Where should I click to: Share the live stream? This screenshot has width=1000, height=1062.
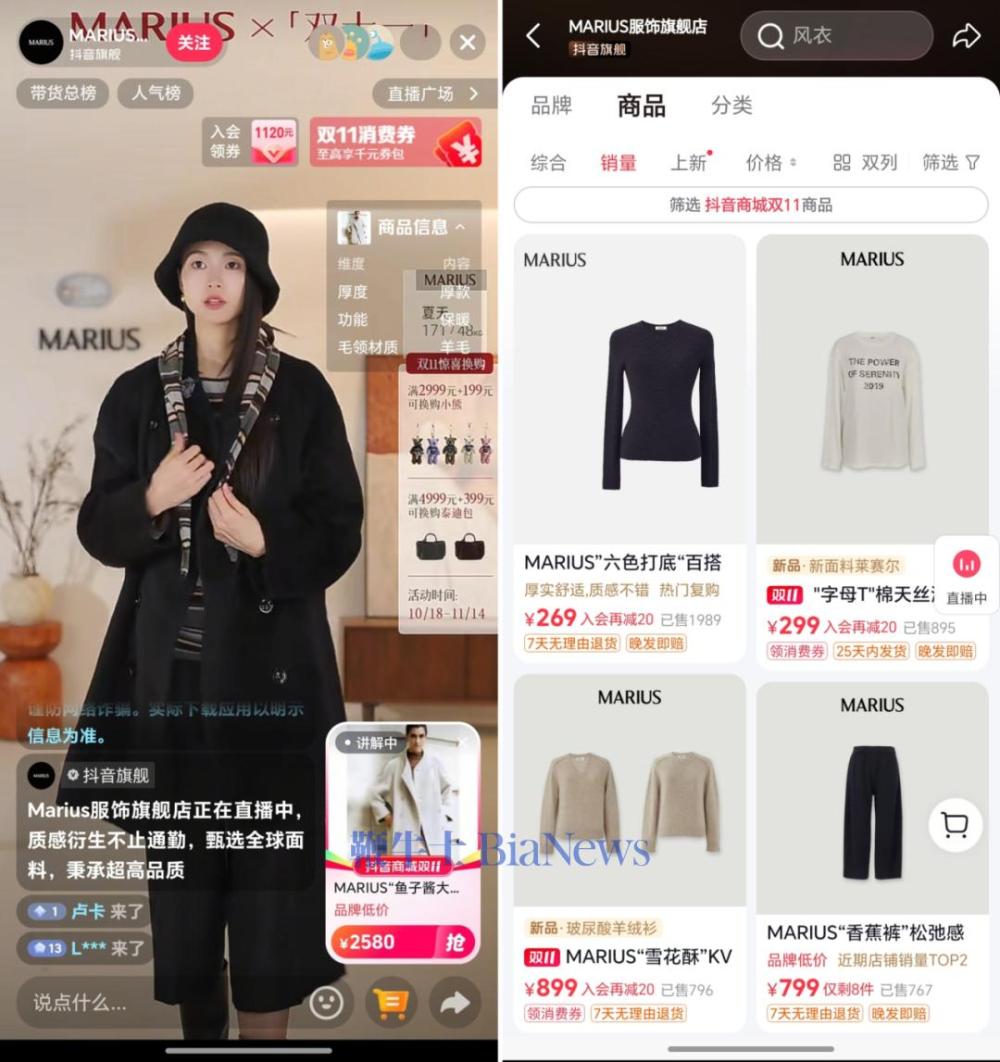455,1001
